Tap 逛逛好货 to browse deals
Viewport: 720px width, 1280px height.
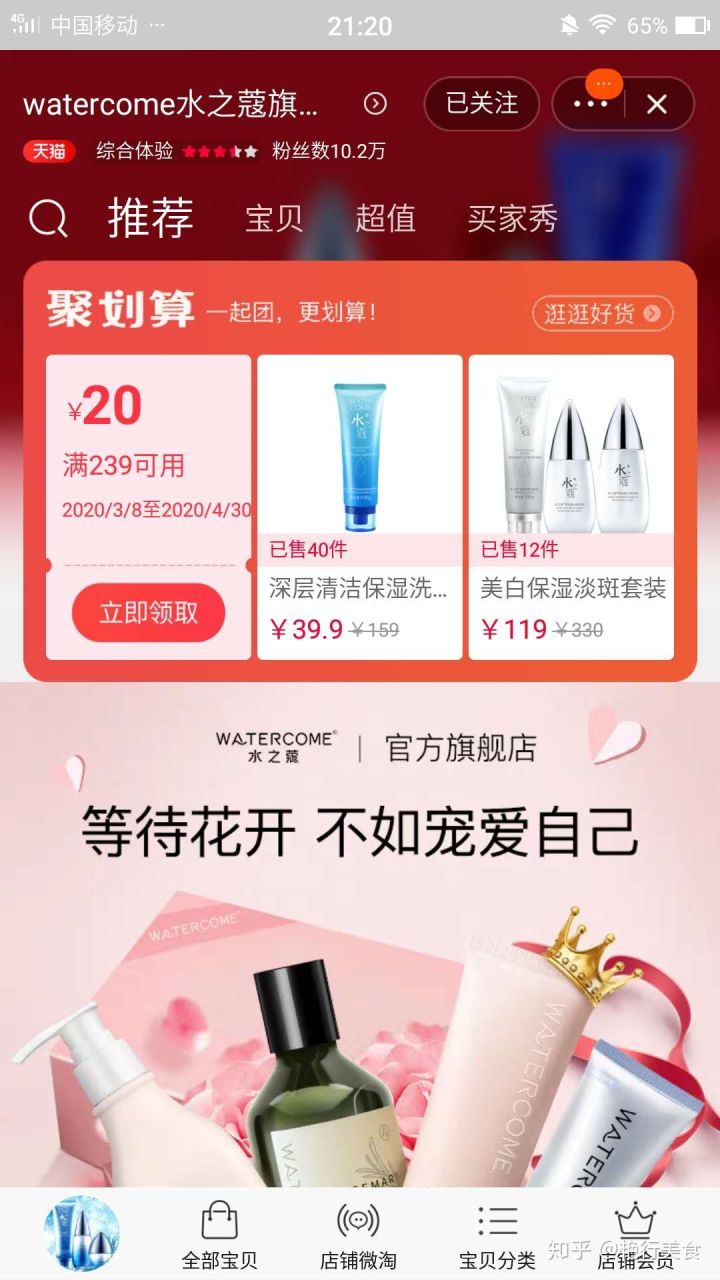click(602, 313)
